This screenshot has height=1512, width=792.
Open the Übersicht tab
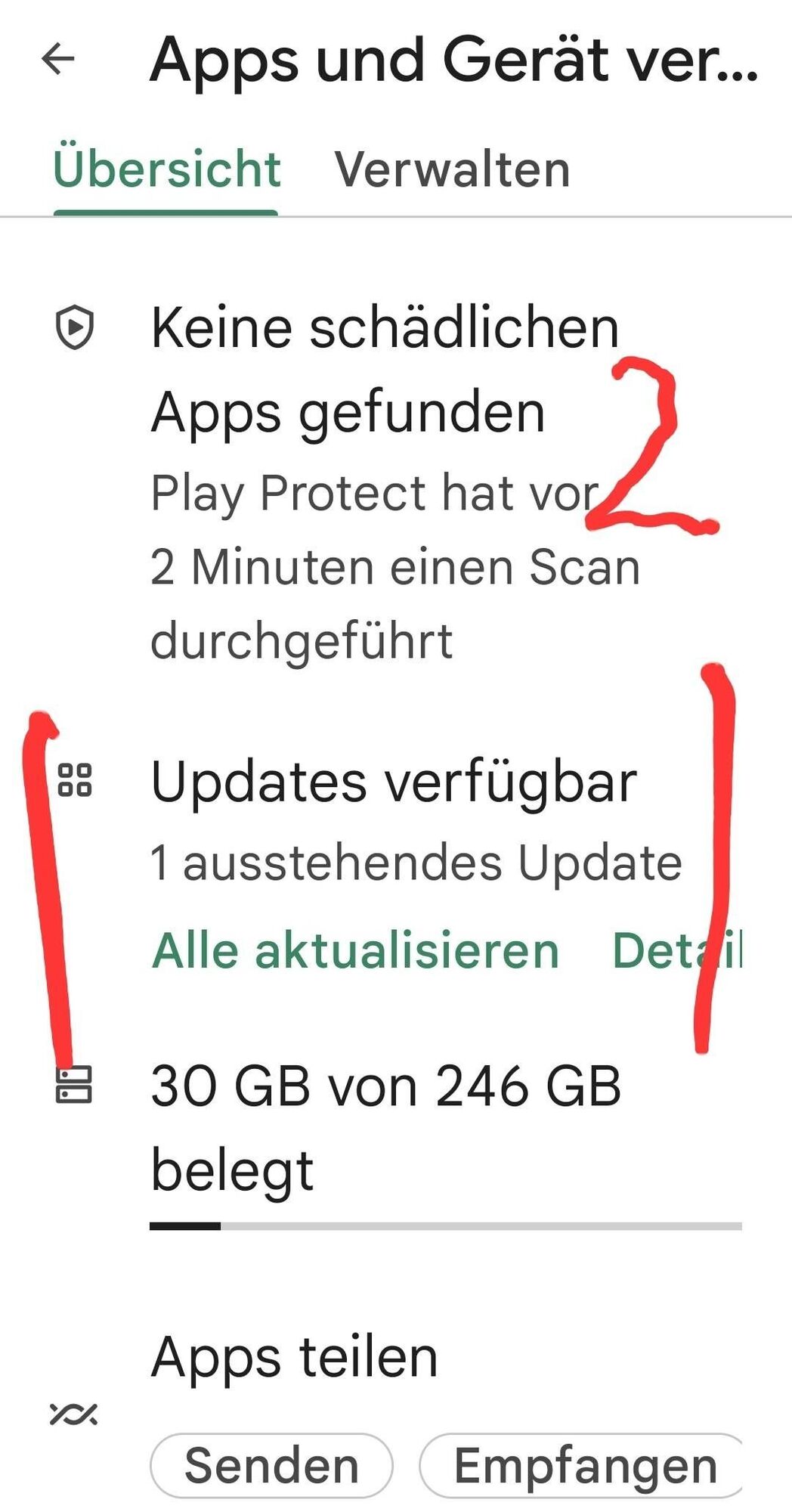[167, 168]
